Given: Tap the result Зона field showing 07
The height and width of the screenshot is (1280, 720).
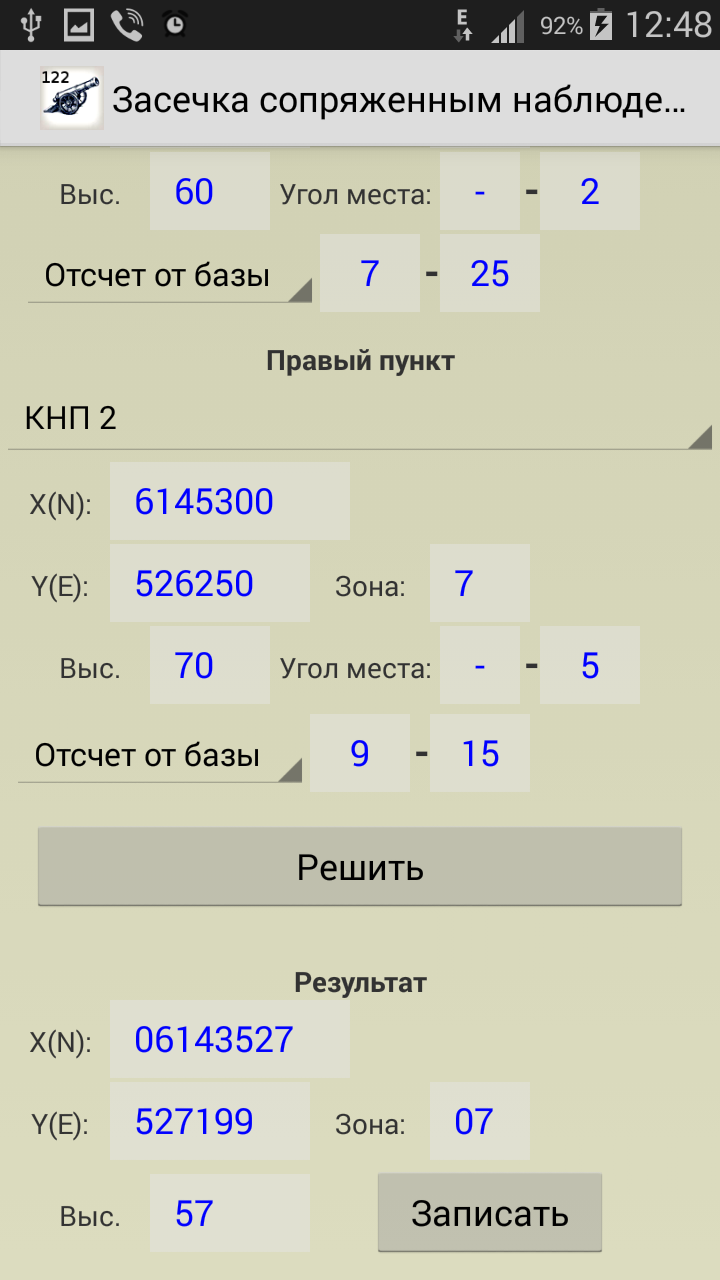Looking at the screenshot, I should point(480,1121).
